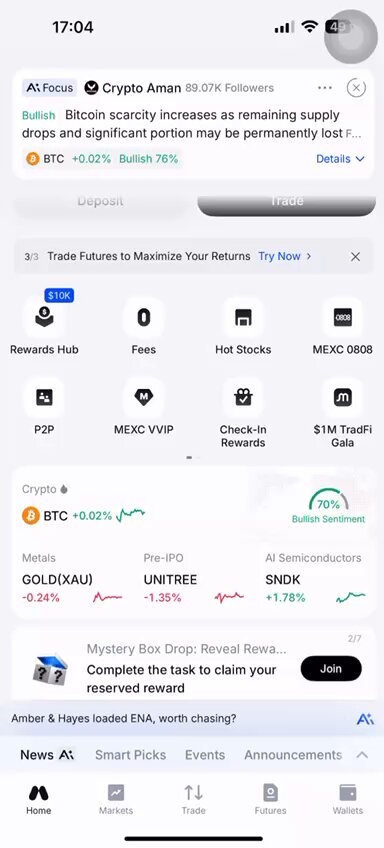Open Wallets in bottom navigation
The image size is (384, 848).
[347, 799]
